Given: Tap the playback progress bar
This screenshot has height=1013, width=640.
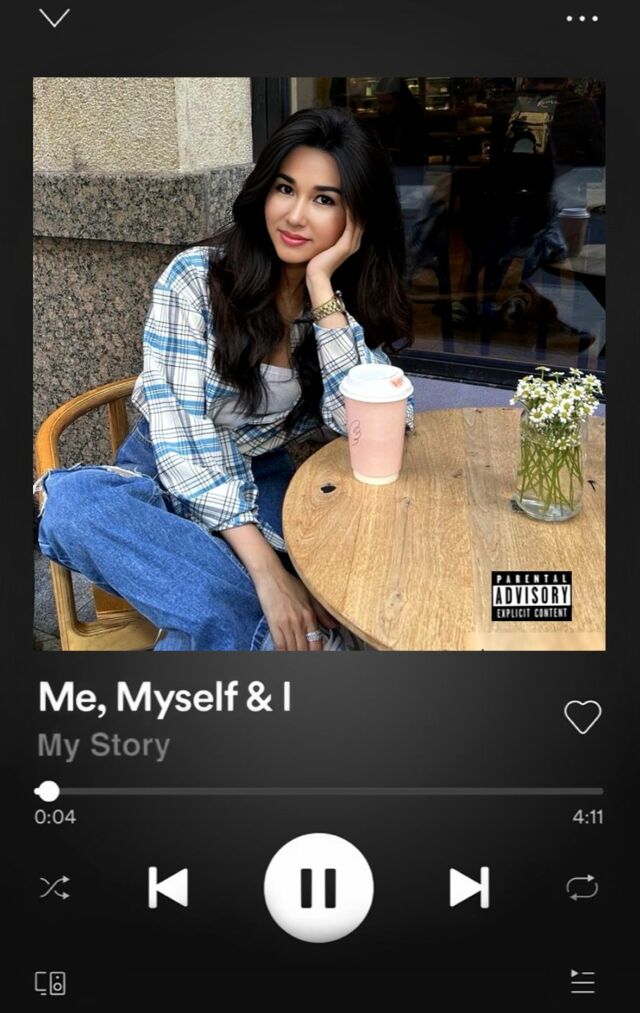Looking at the screenshot, I should click(320, 791).
